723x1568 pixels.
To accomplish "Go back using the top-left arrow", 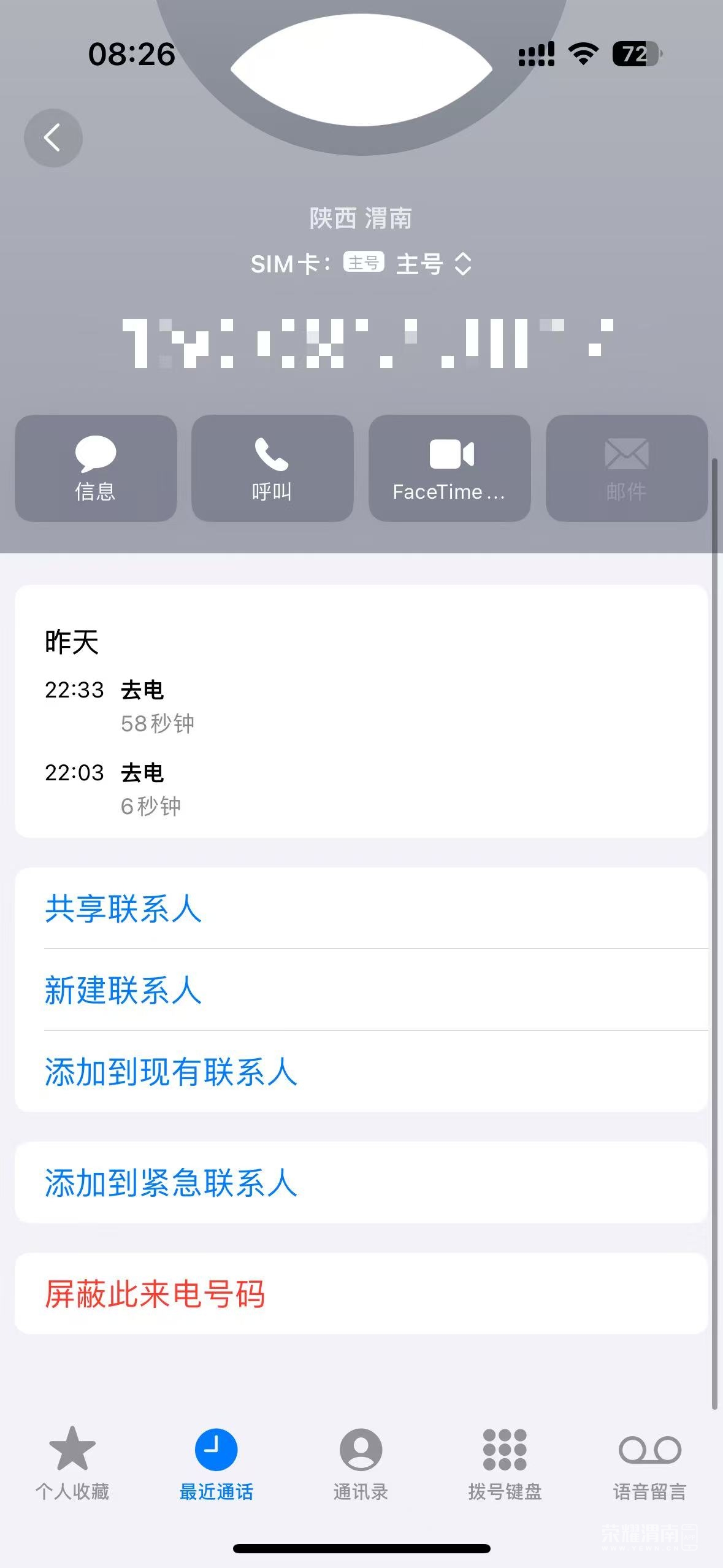I will [53, 138].
